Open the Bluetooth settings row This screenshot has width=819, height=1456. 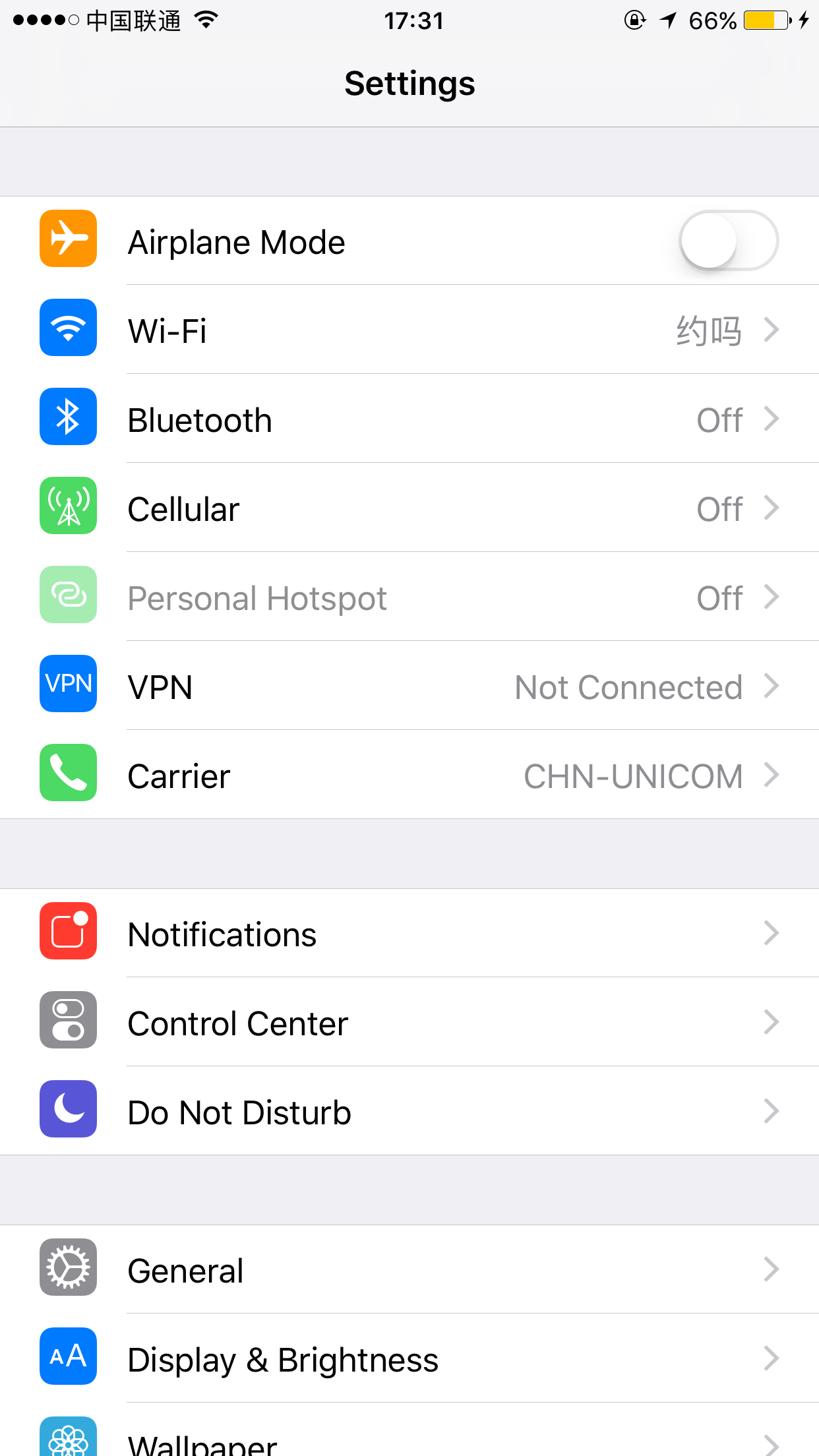(409, 419)
